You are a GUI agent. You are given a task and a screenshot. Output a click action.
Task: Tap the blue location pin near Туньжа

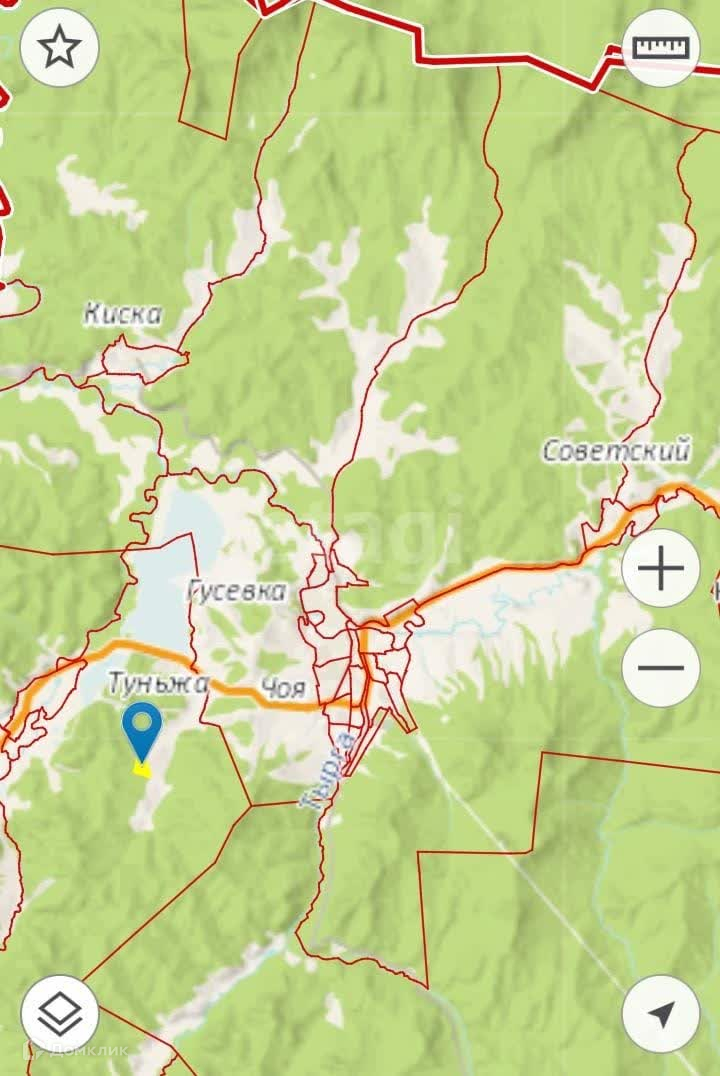[x=143, y=727]
